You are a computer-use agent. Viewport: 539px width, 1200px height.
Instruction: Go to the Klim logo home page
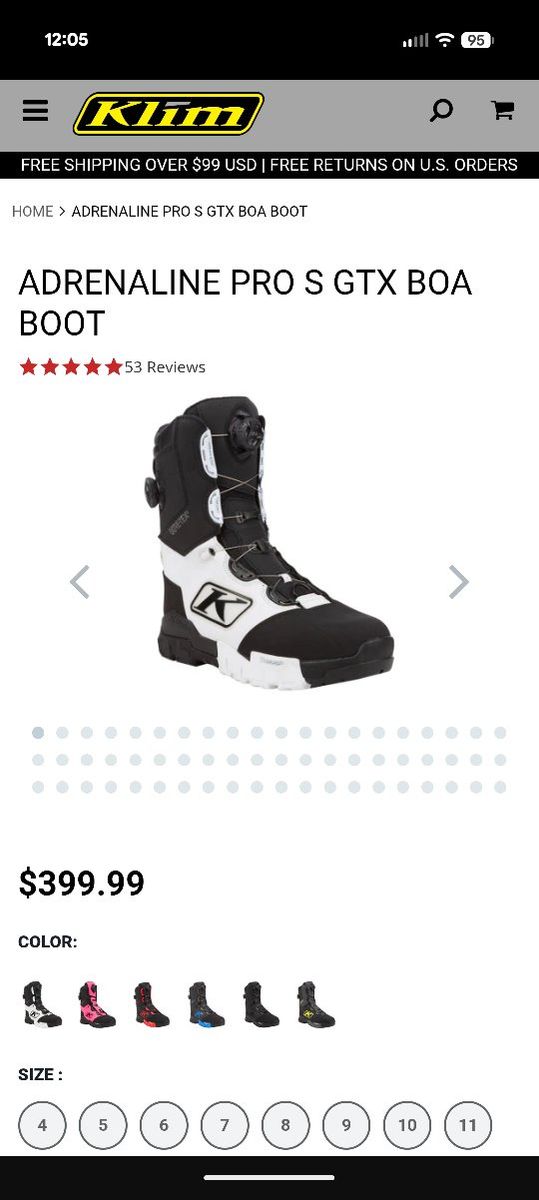[168, 113]
